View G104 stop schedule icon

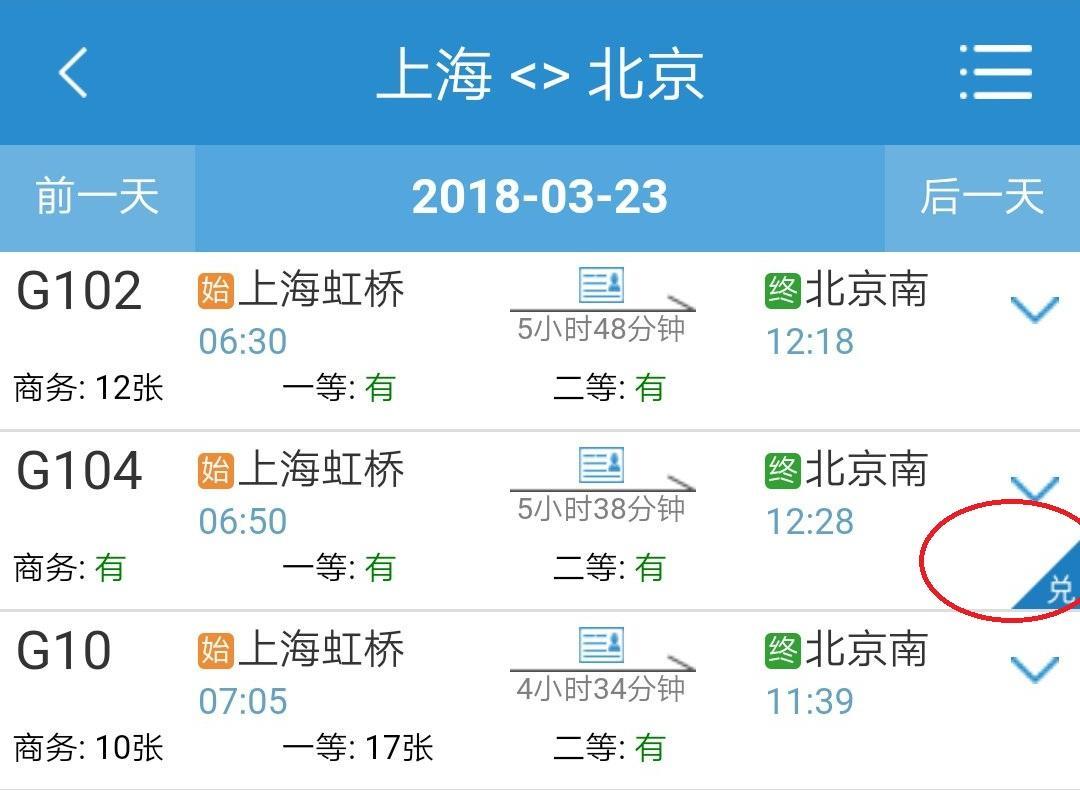coord(601,466)
